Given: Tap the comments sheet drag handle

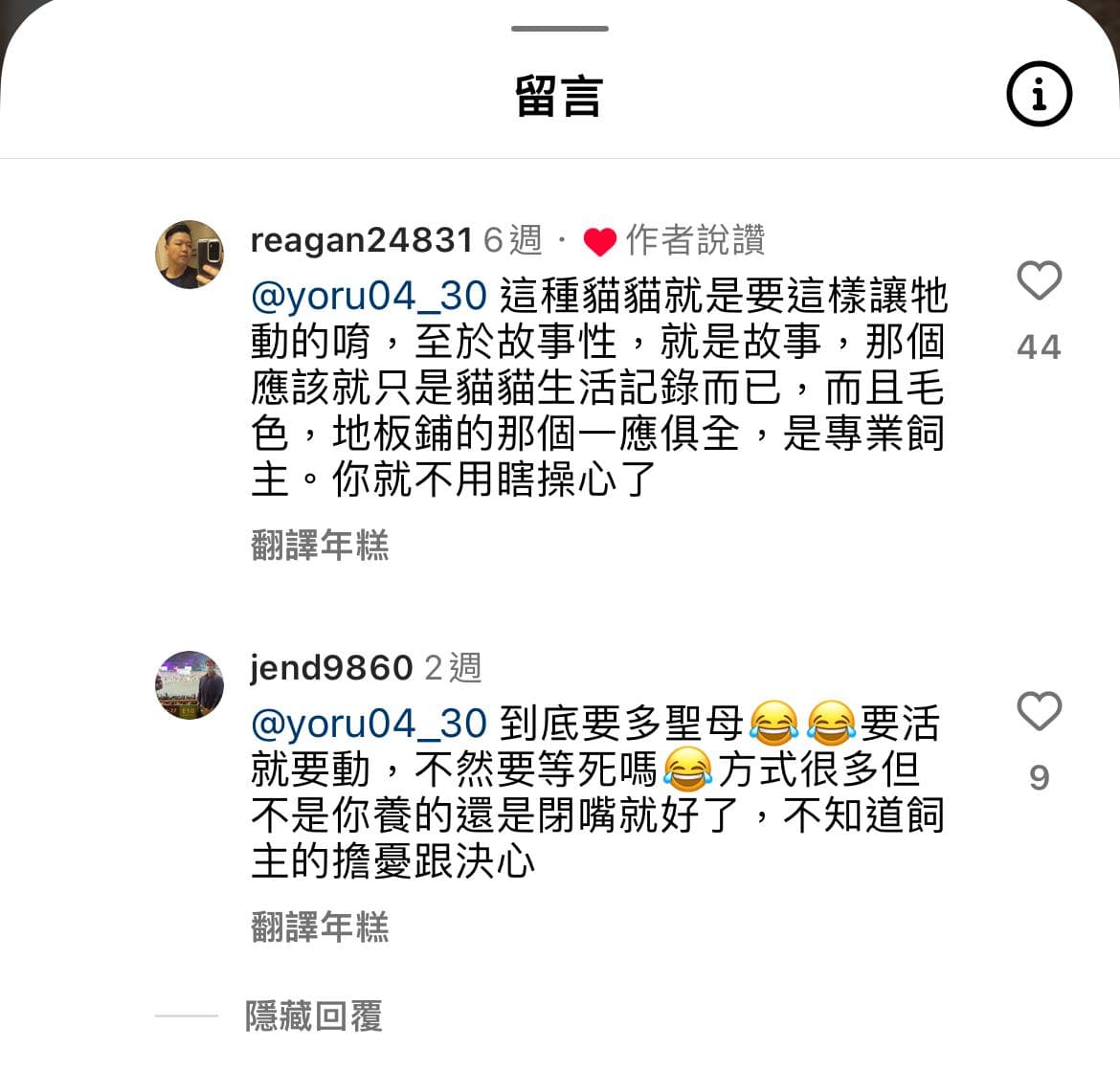Looking at the screenshot, I should 560,29.
